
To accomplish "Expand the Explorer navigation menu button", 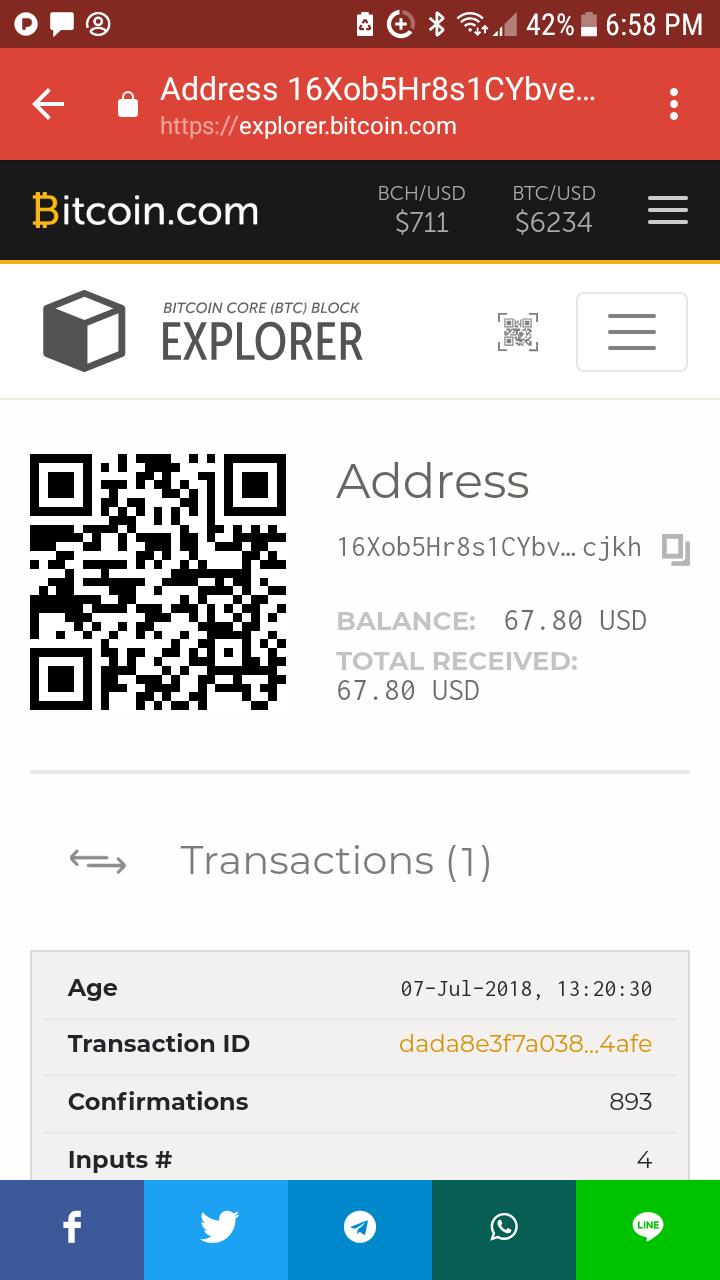I will click(x=632, y=332).
